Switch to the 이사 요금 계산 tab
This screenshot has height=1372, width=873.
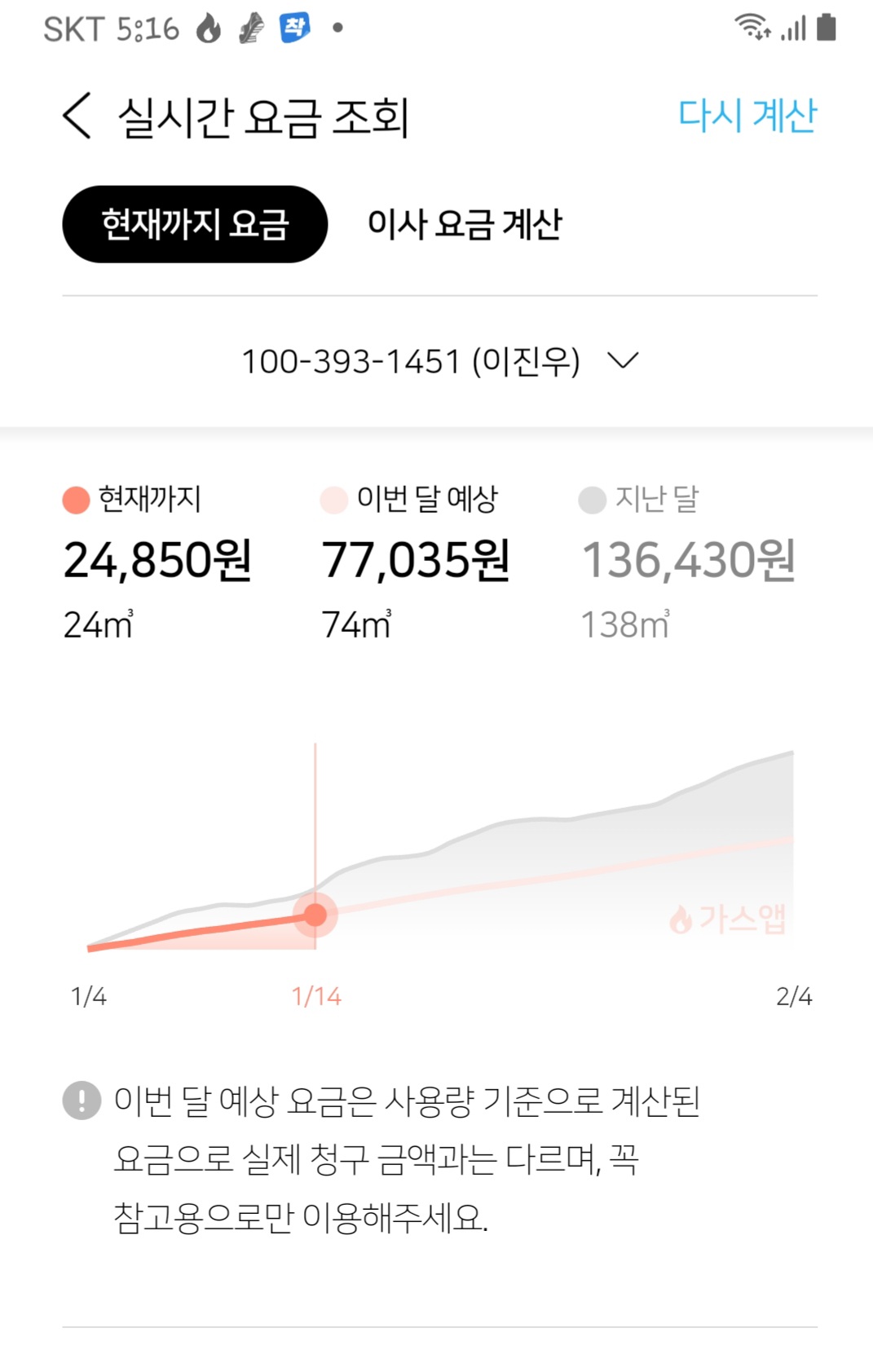click(x=465, y=224)
